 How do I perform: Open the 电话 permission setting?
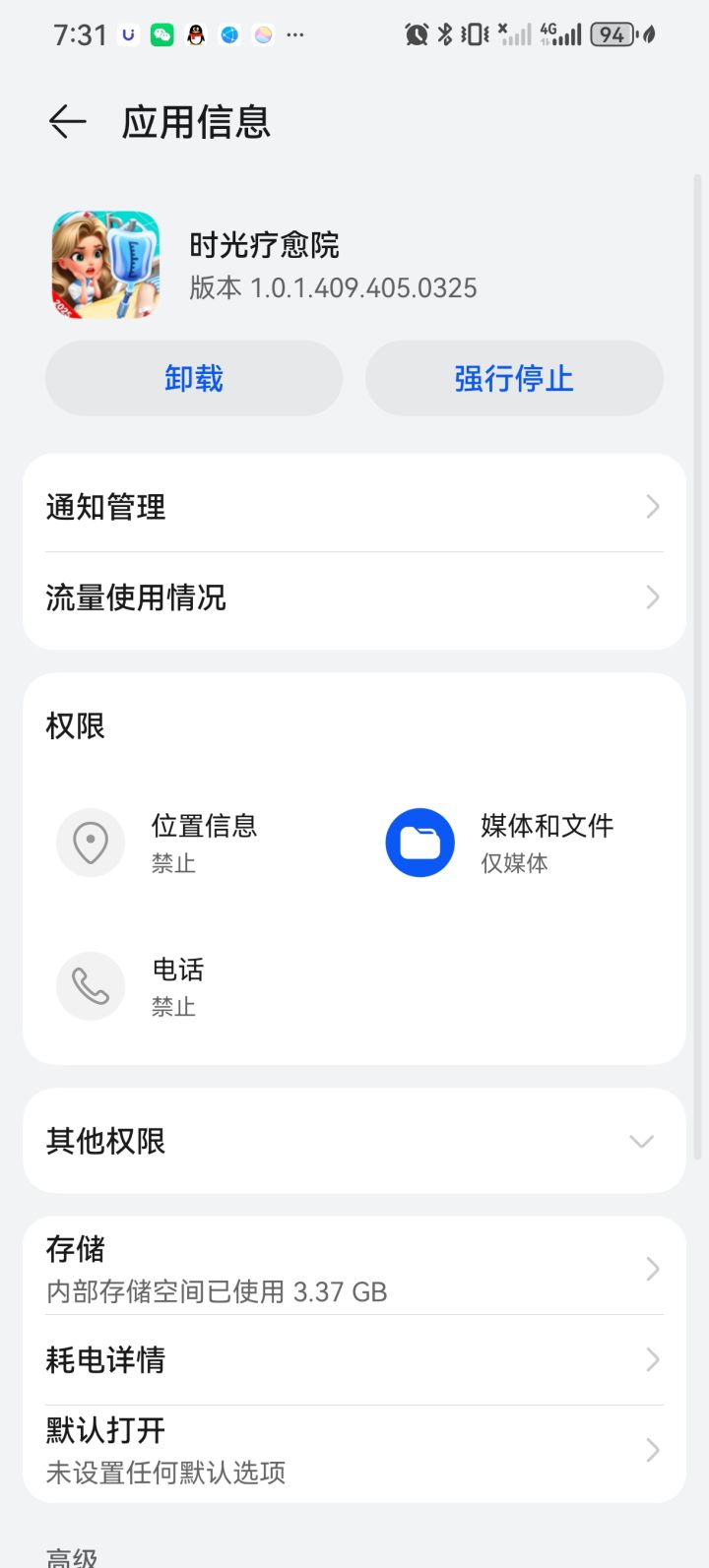[x=148, y=986]
